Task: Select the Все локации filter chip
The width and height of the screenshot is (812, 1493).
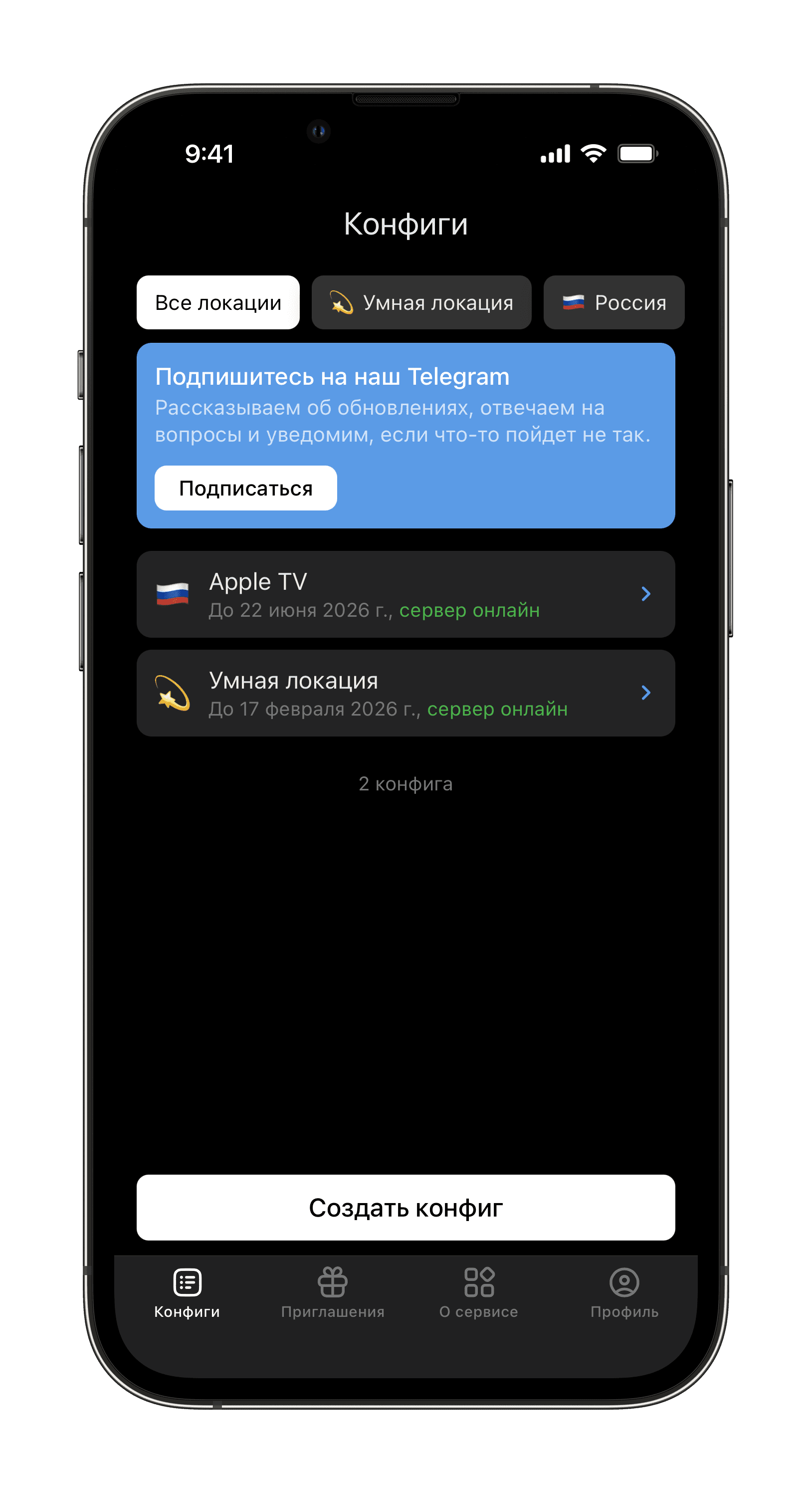Action: [x=218, y=302]
